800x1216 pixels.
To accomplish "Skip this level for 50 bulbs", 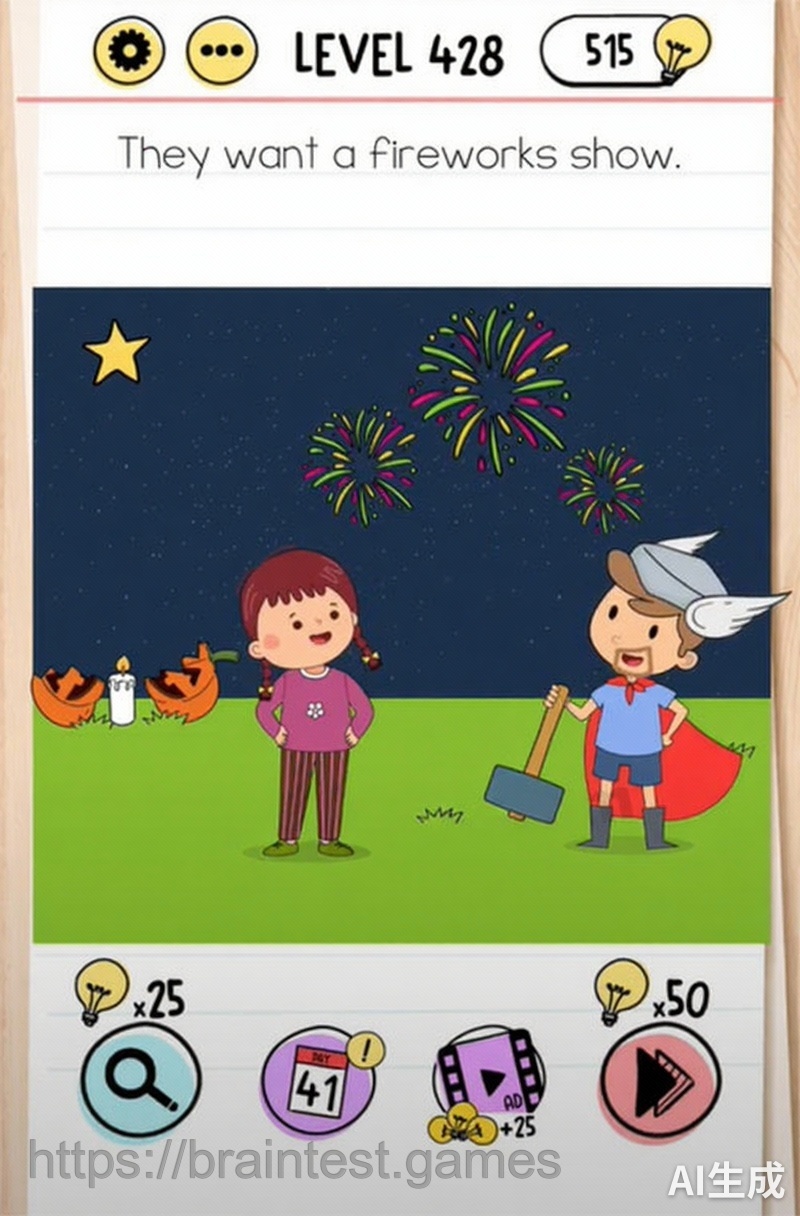I will pos(659,1082).
